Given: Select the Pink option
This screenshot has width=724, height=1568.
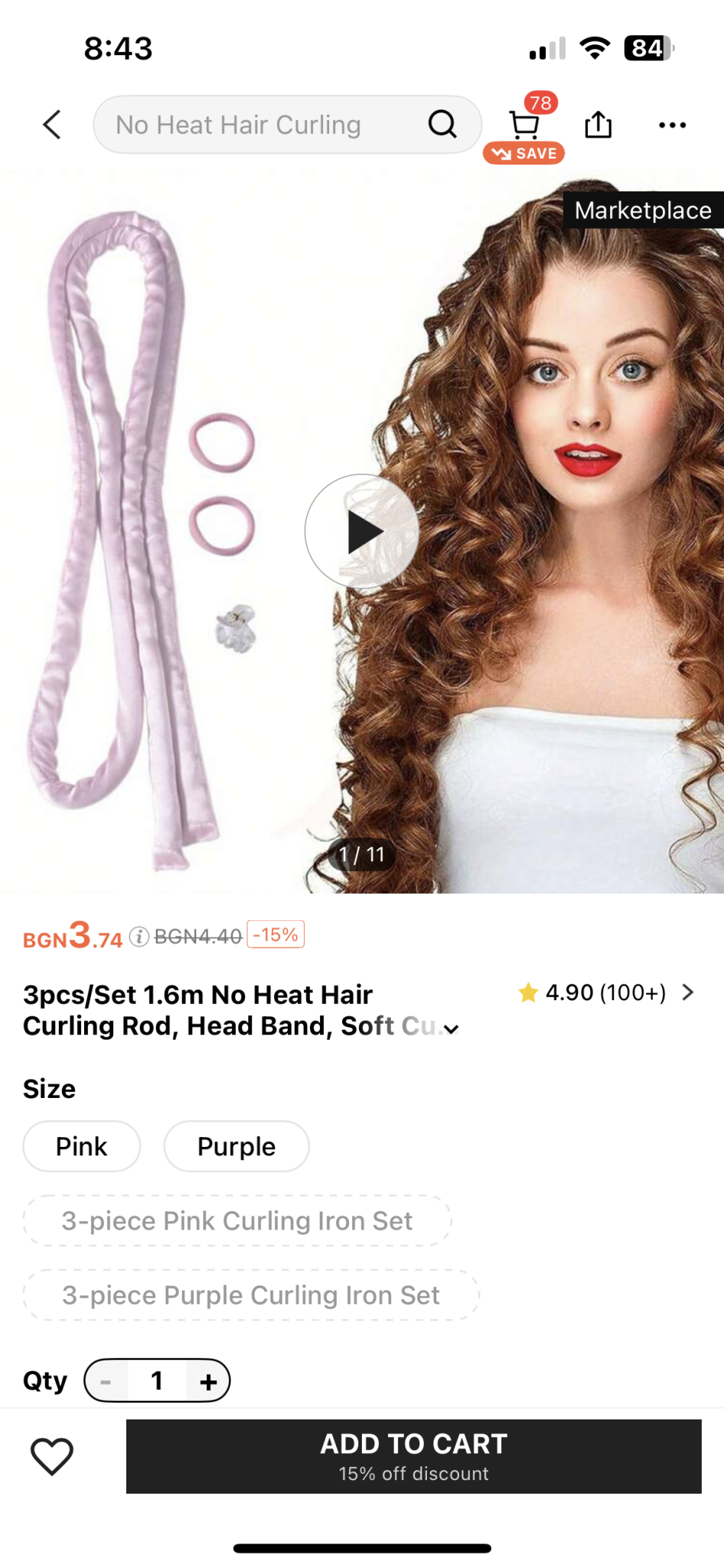Looking at the screenshot, I should pyautogui.click(x=82, y=1146).
